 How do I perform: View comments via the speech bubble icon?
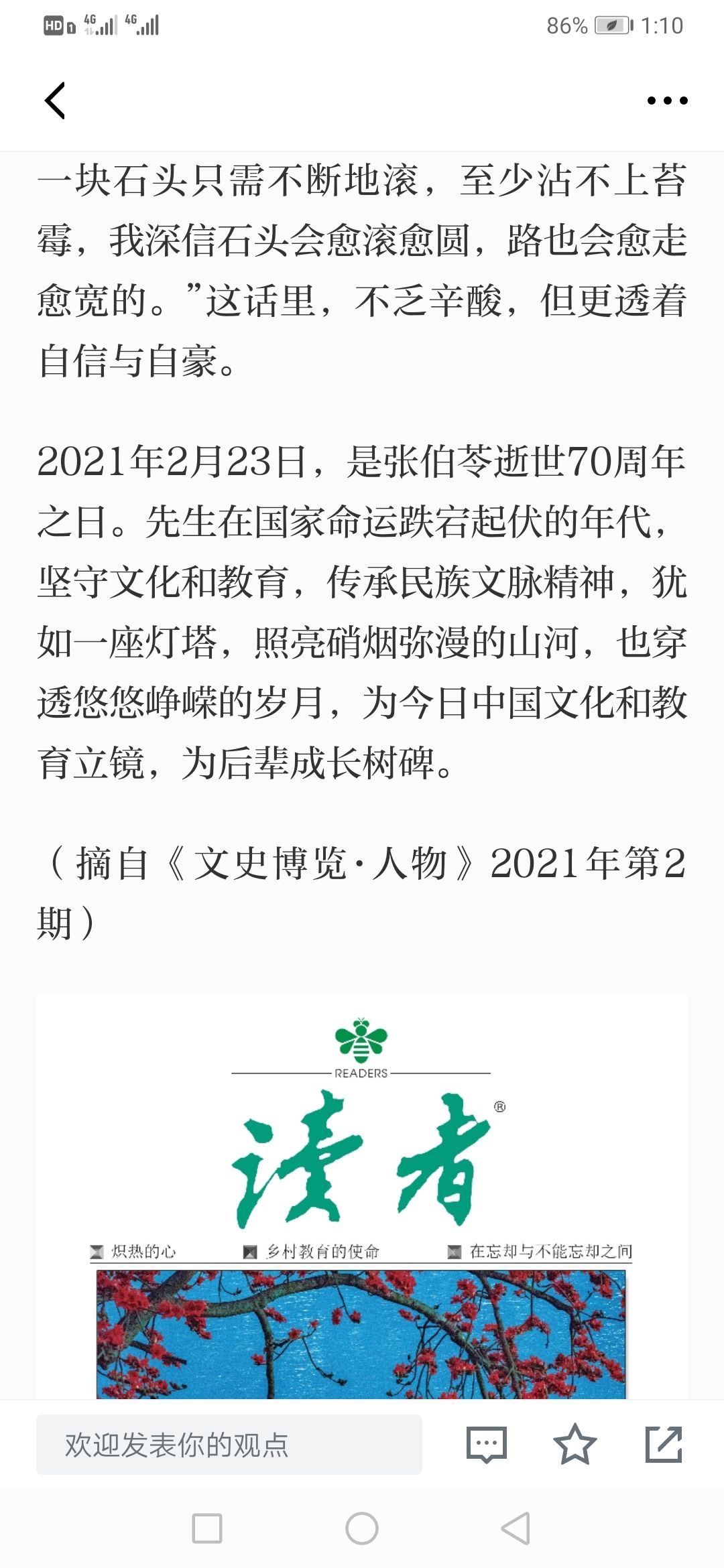pos(487,1445)
